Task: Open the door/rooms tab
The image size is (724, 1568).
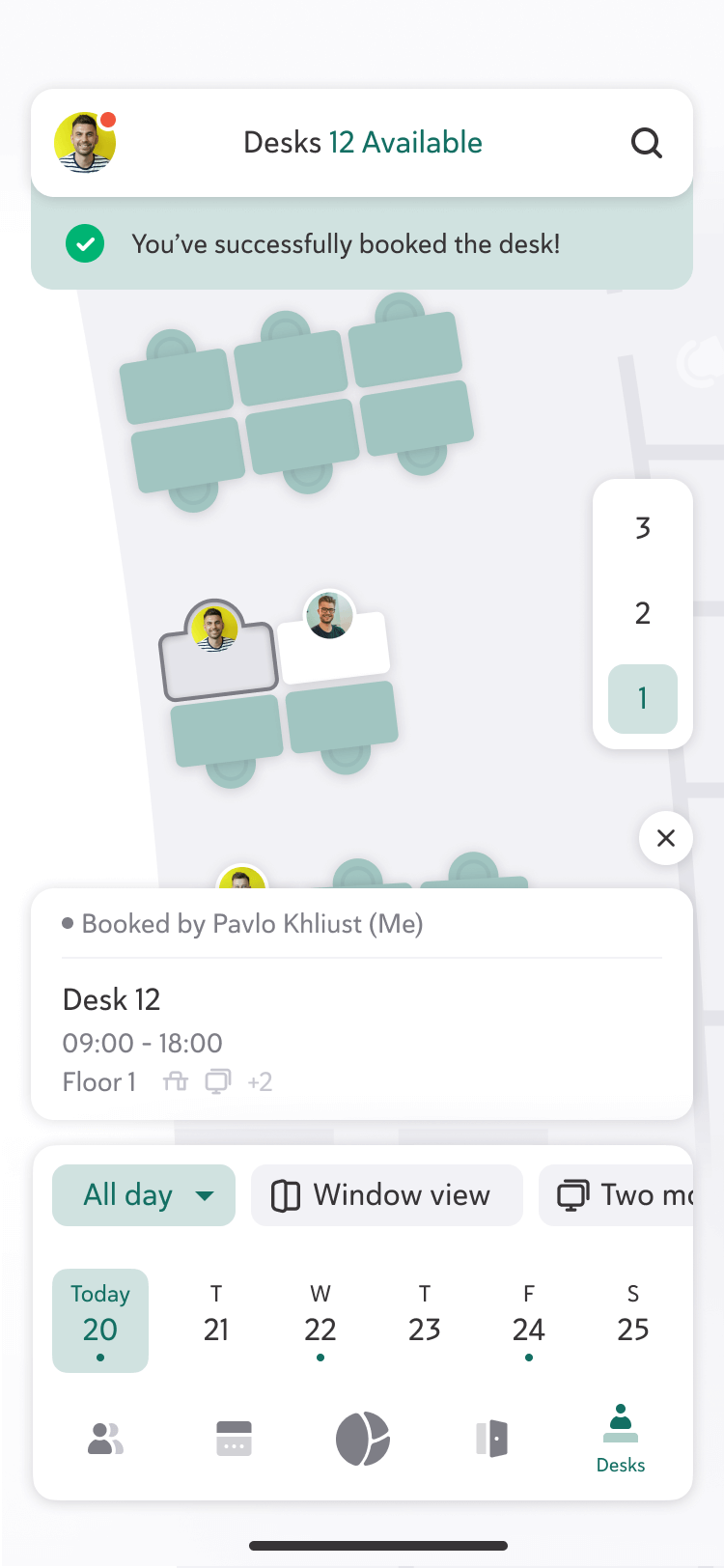Action: pyautogui.click(x=492, y=1439)
